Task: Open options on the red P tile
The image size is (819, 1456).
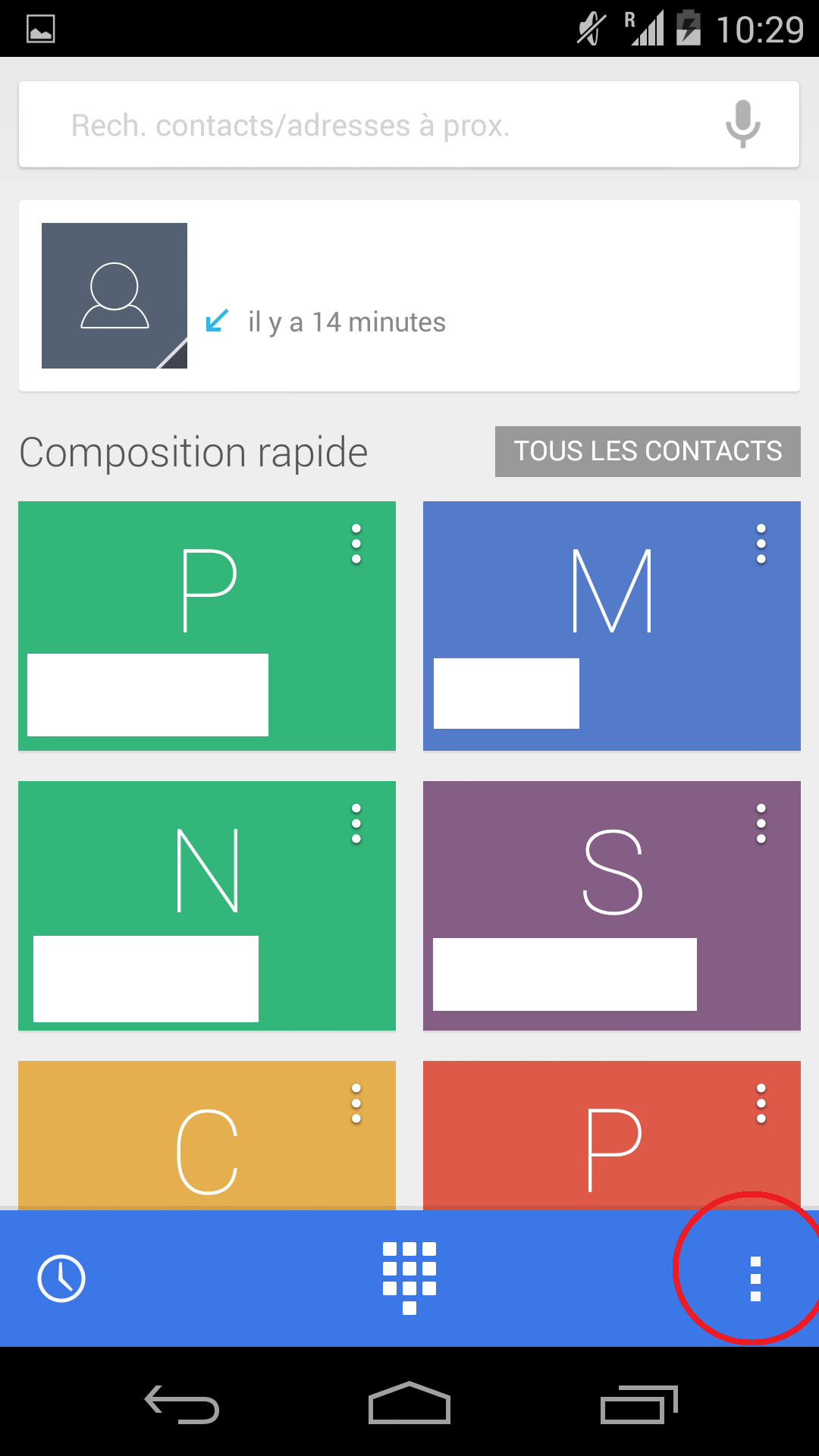Action: point(761,1103)
